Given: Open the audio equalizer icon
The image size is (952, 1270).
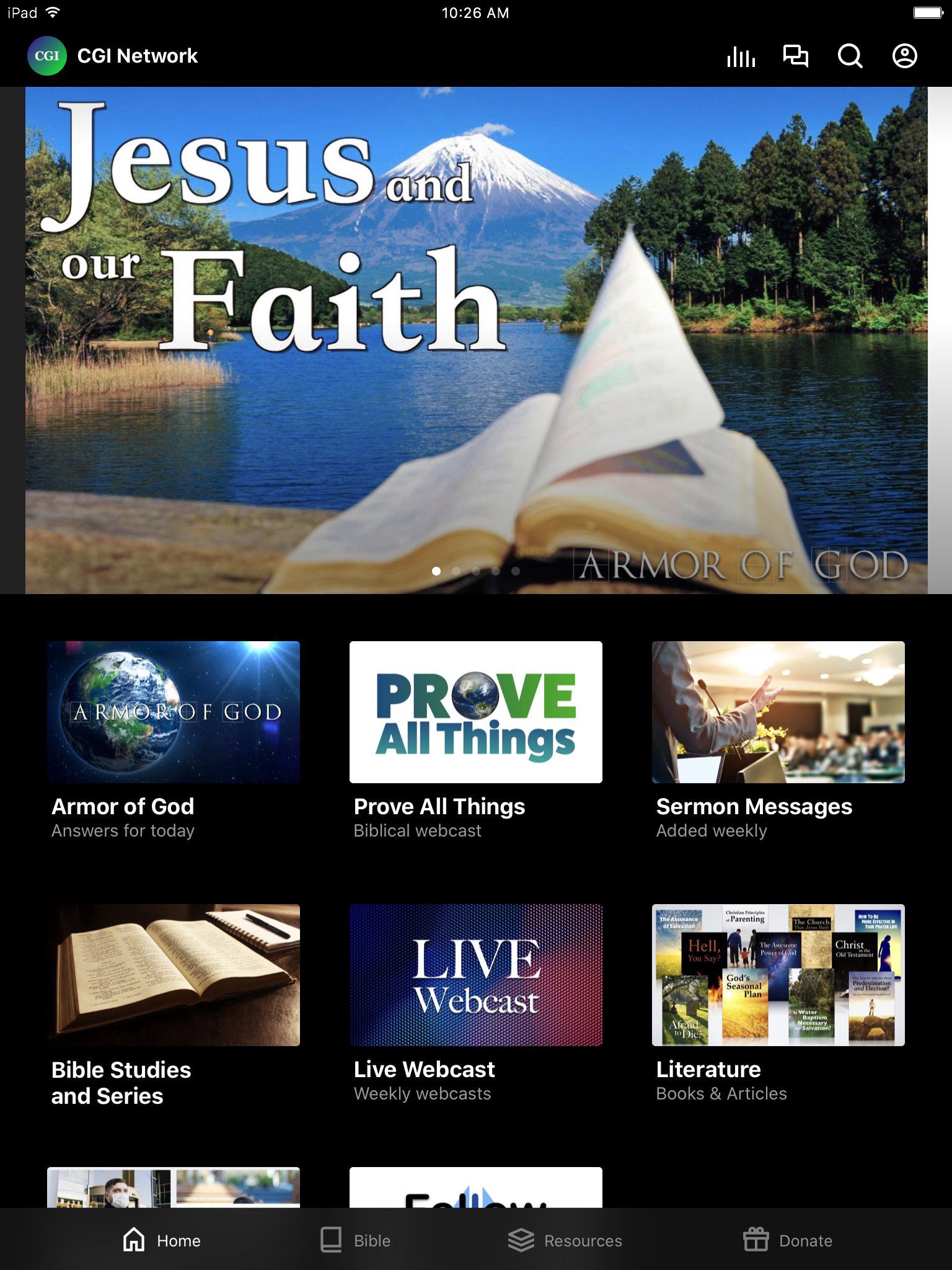Looking at the screenshot, I should pos(741,56).
